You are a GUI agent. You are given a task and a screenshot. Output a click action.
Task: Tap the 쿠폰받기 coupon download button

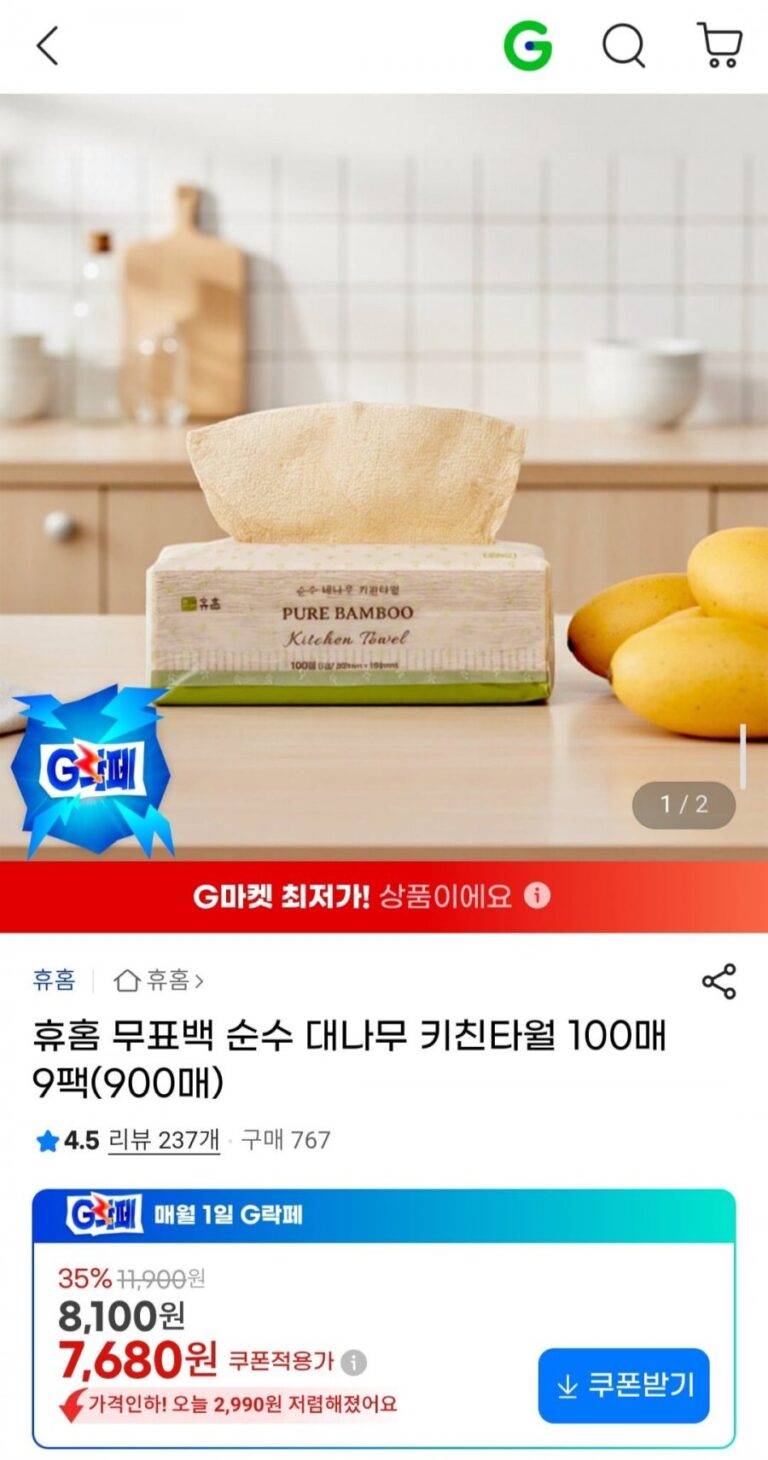(623, 1385)
